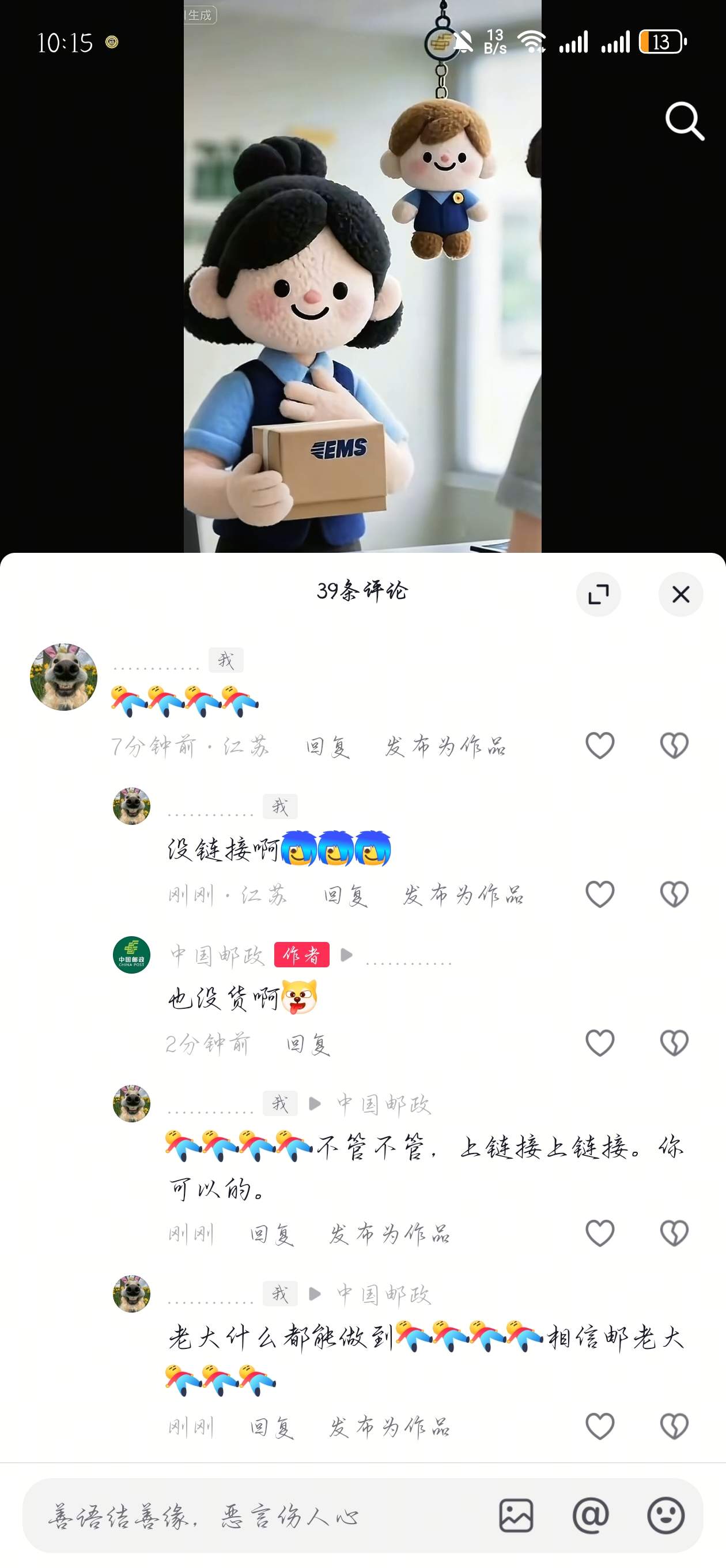Open the emoji picker

point(665,1516)
